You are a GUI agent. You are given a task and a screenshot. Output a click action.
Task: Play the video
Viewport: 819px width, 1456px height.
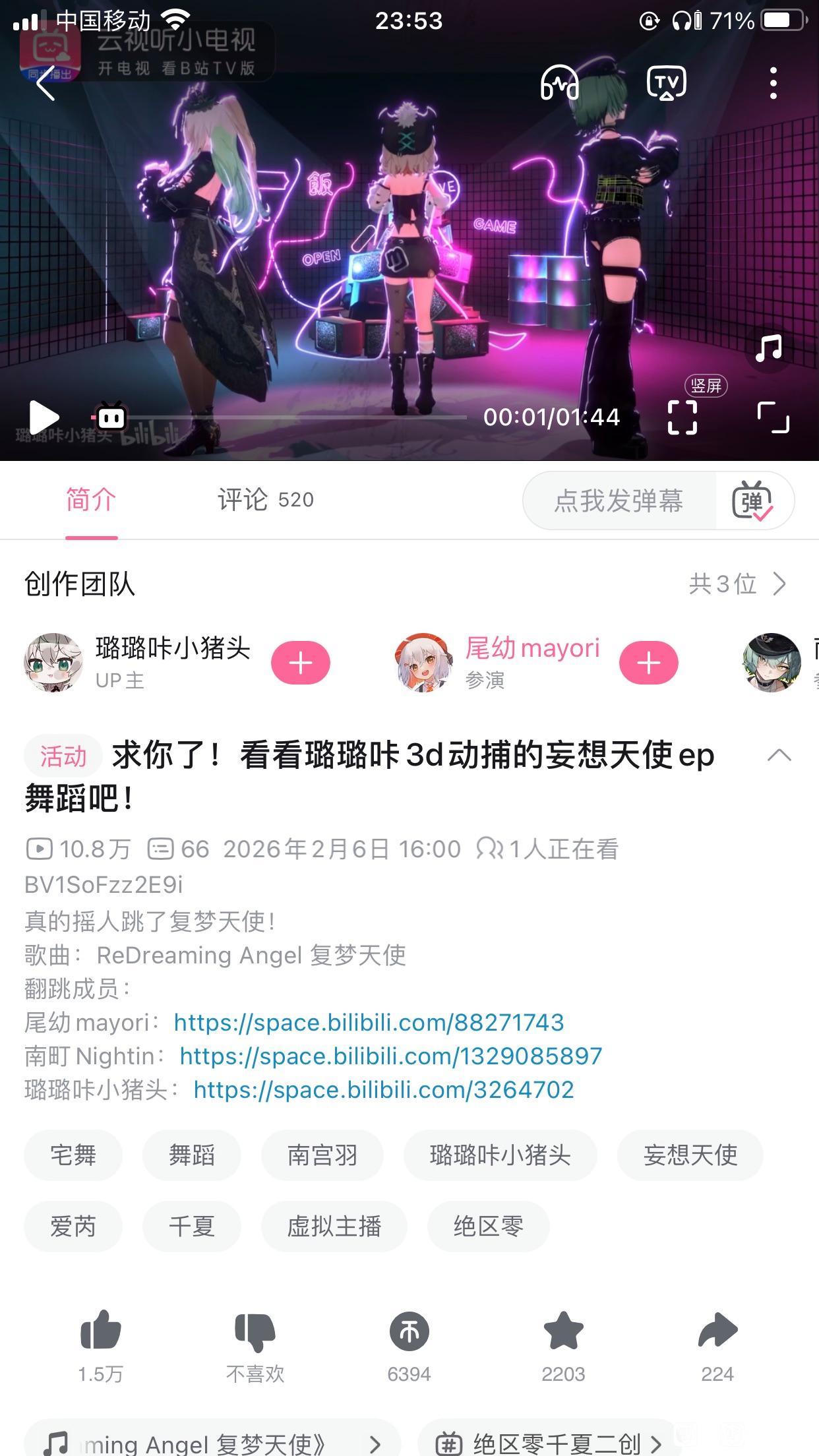tap(44, 417)
